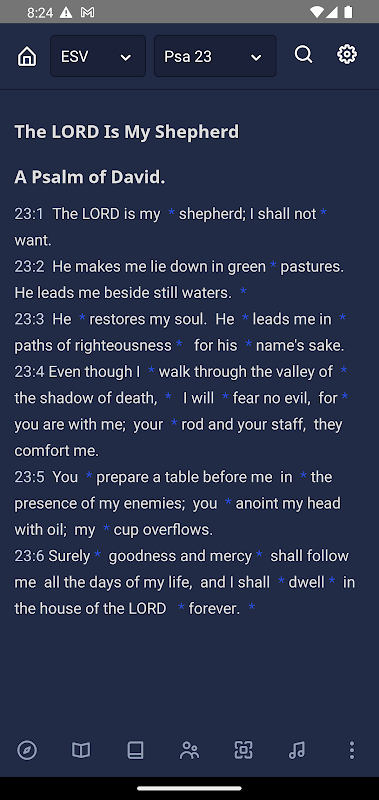
Task: Open the asterisk before "shepherd" in verse 23:1
Action: (171, 212)
